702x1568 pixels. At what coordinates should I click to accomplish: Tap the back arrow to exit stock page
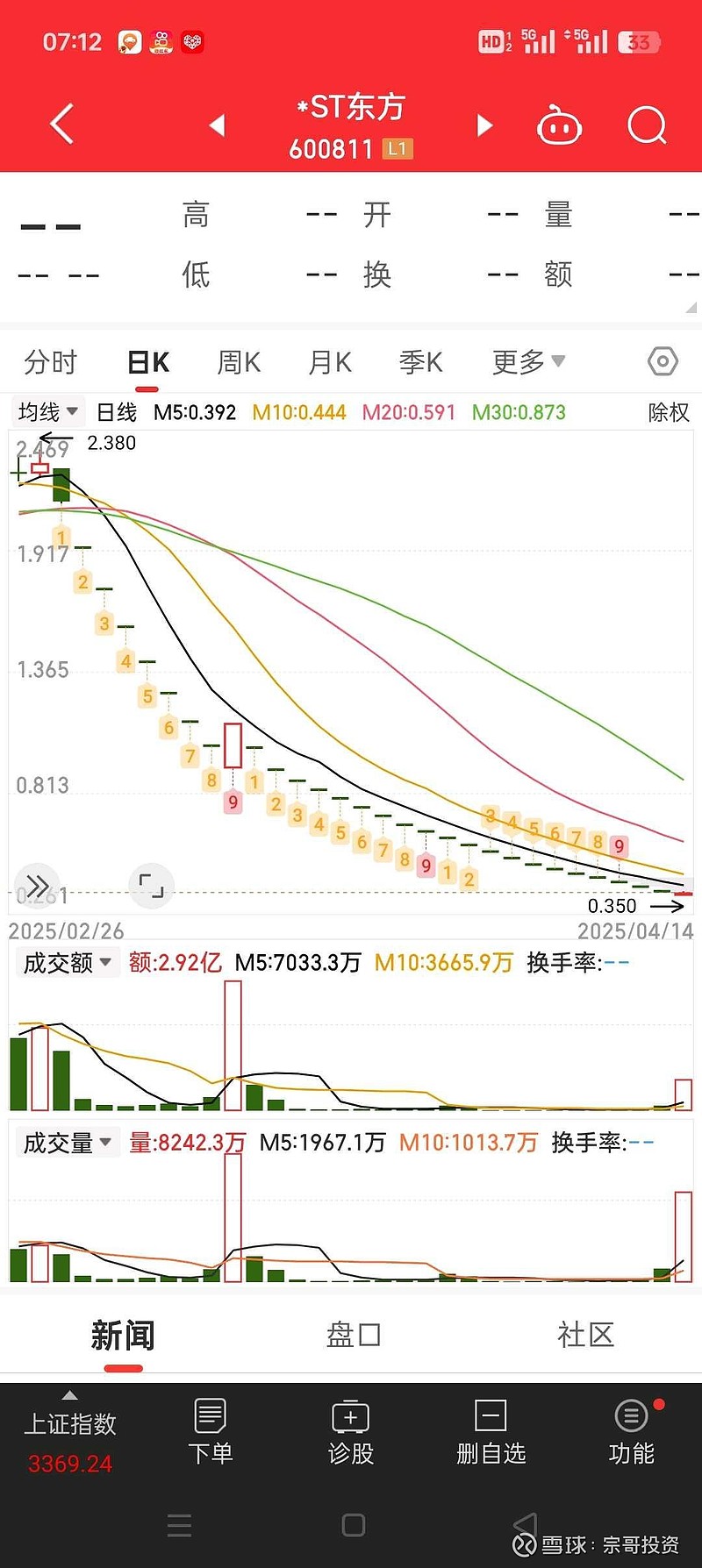point(60,125)
